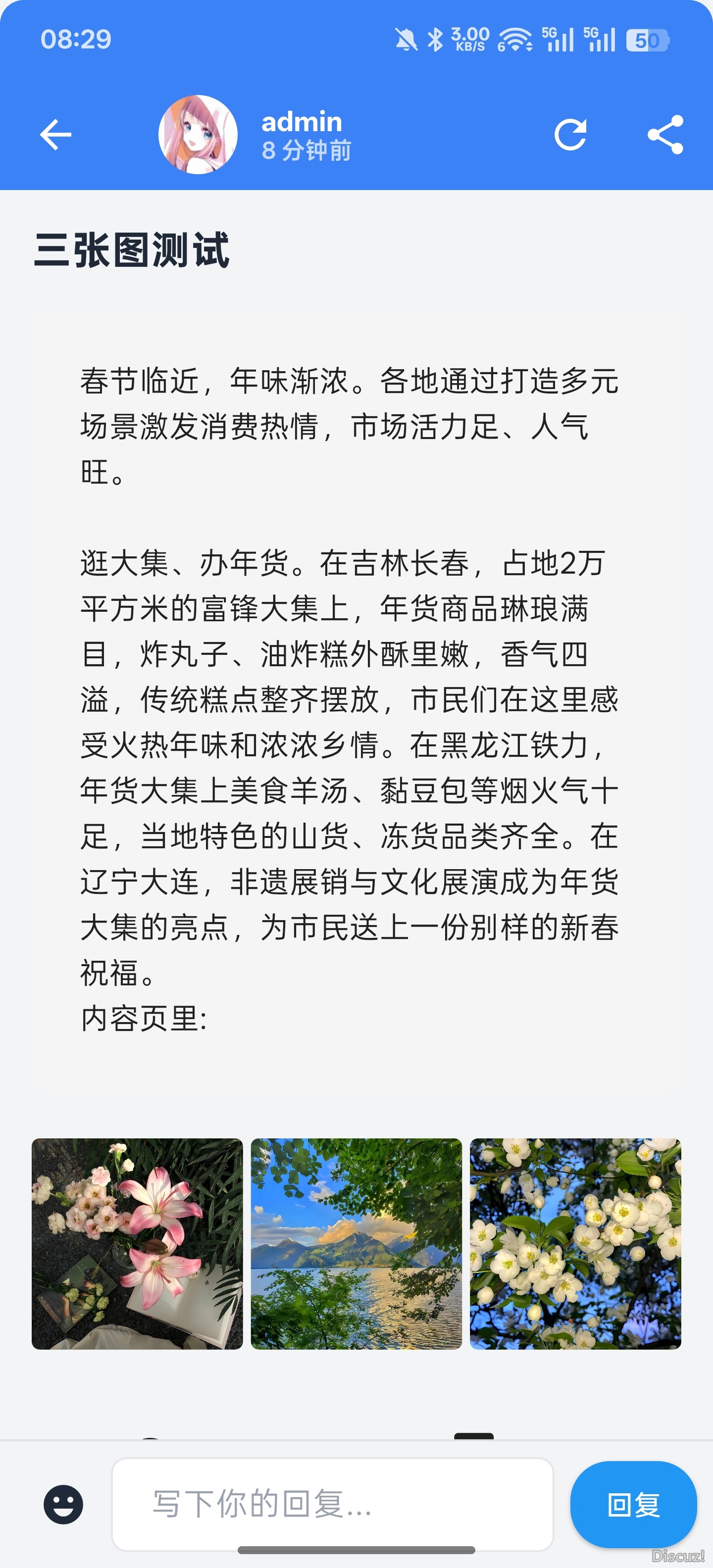Refresh the thread page
Viewport: 713px width, 1568px height.
point(570,135)
